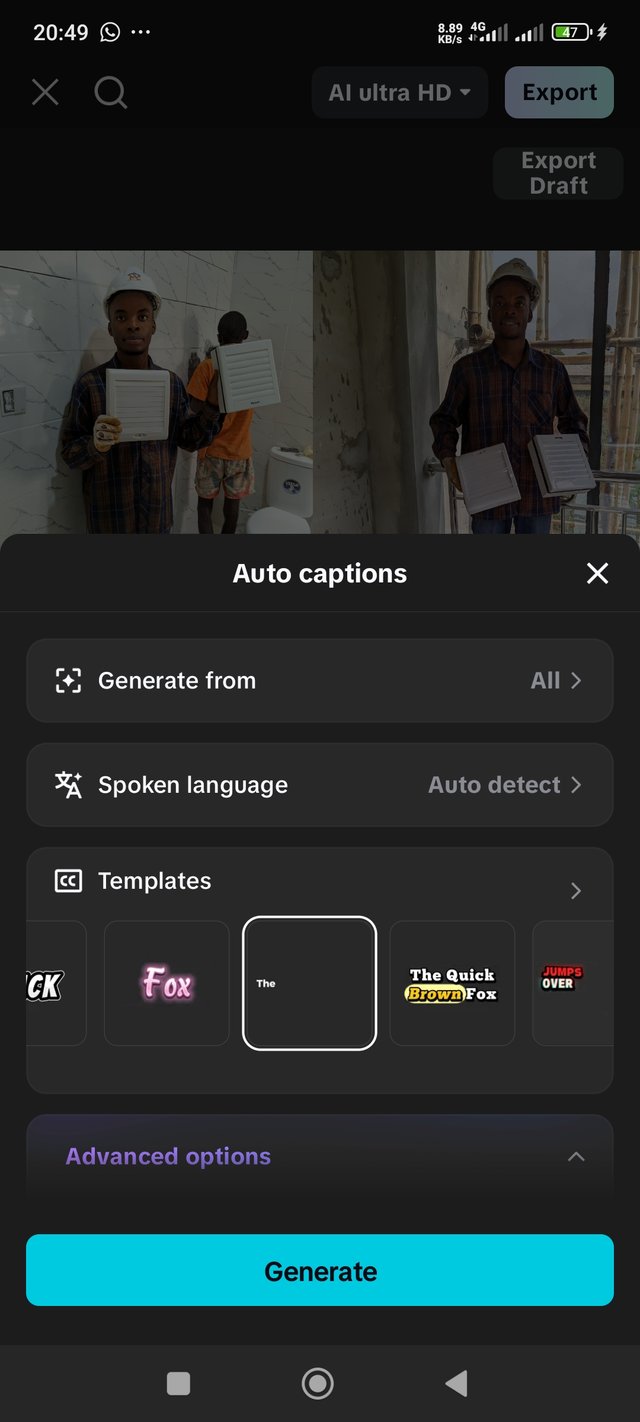Viewport: 640px width, 1422px height.
Task: Select the pink Fox caption template
Action: tap(167, 984)
